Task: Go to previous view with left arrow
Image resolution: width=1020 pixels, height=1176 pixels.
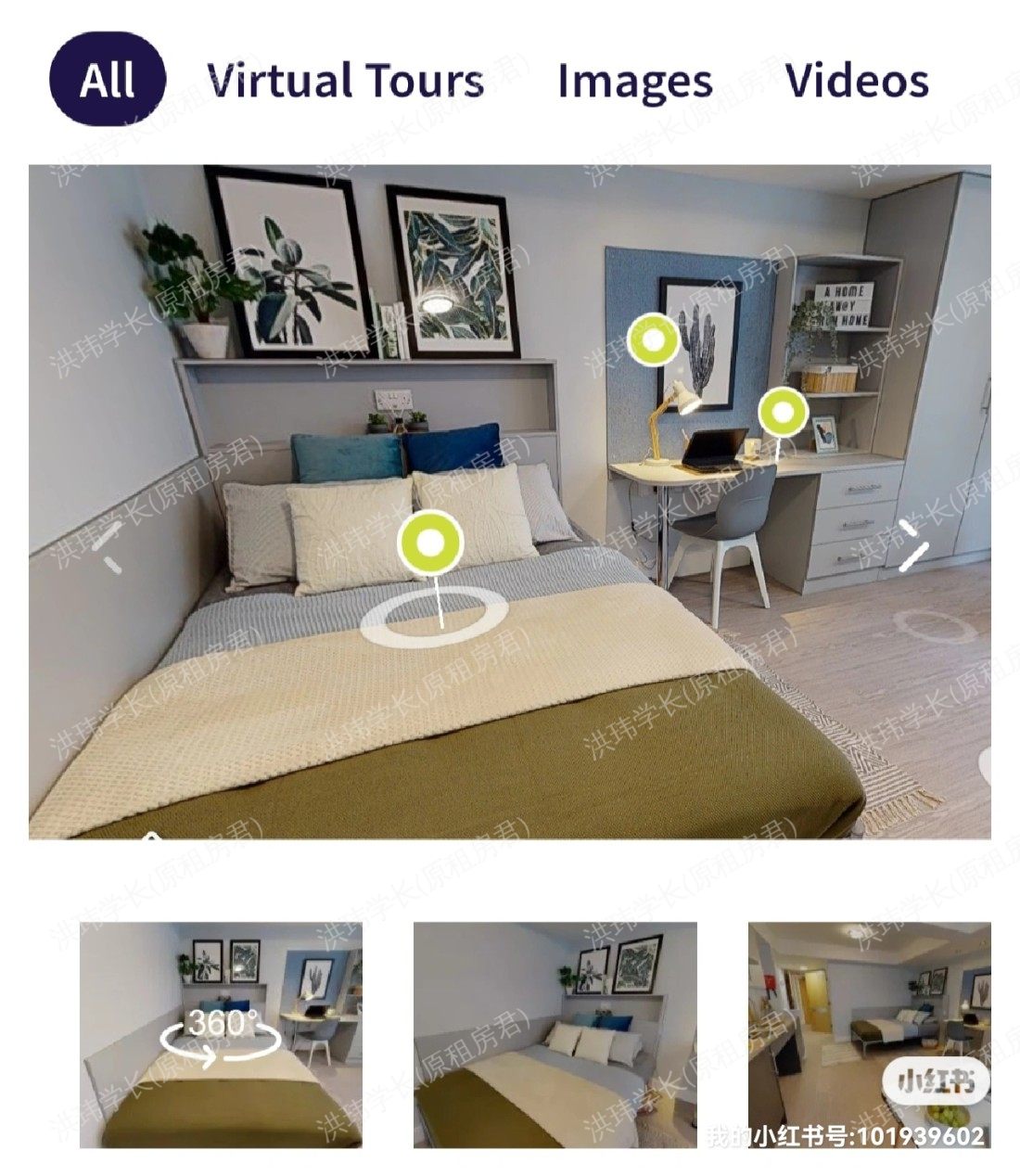Action: (109, 547)
